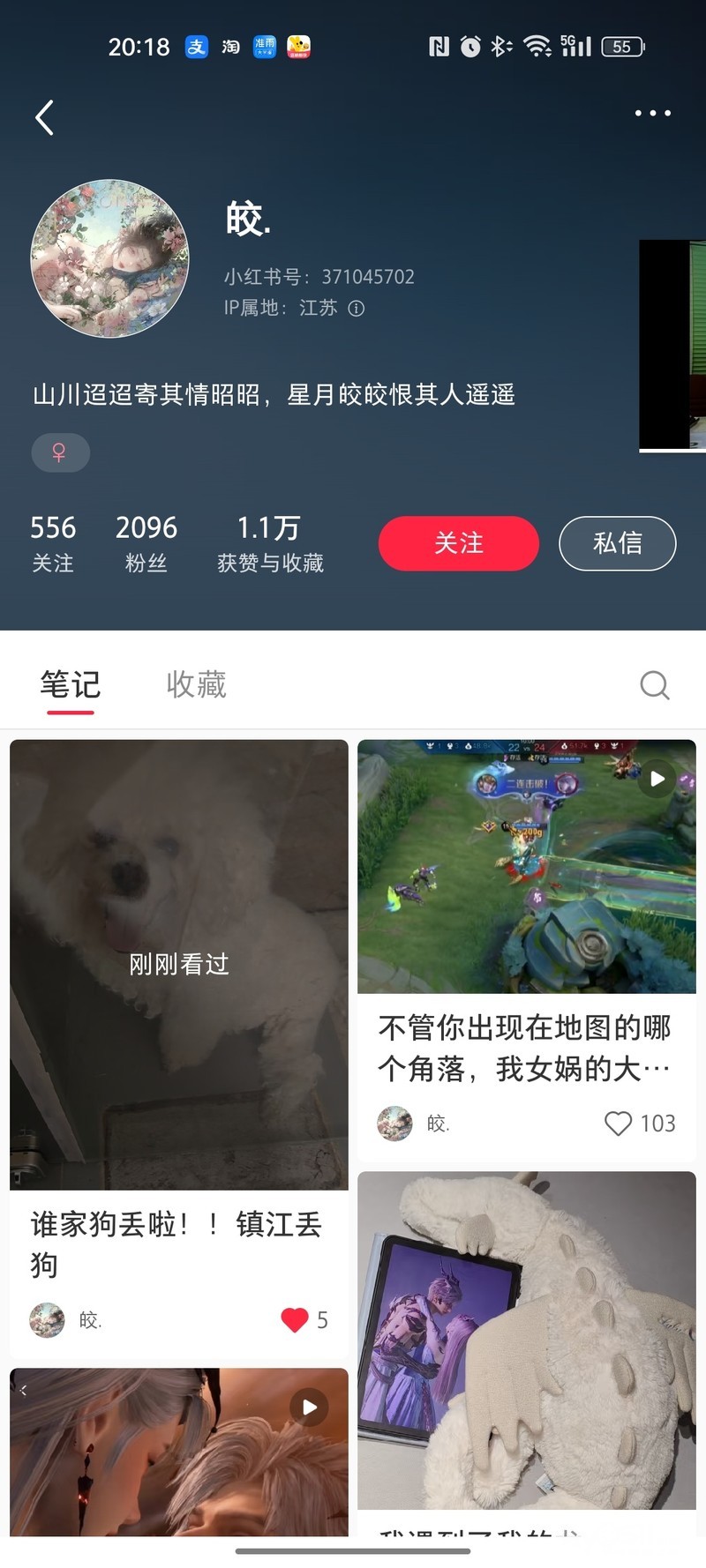Open 私信 to message this user
The height and width of the screenshot is (1568, 706).
tap(617, 543)
